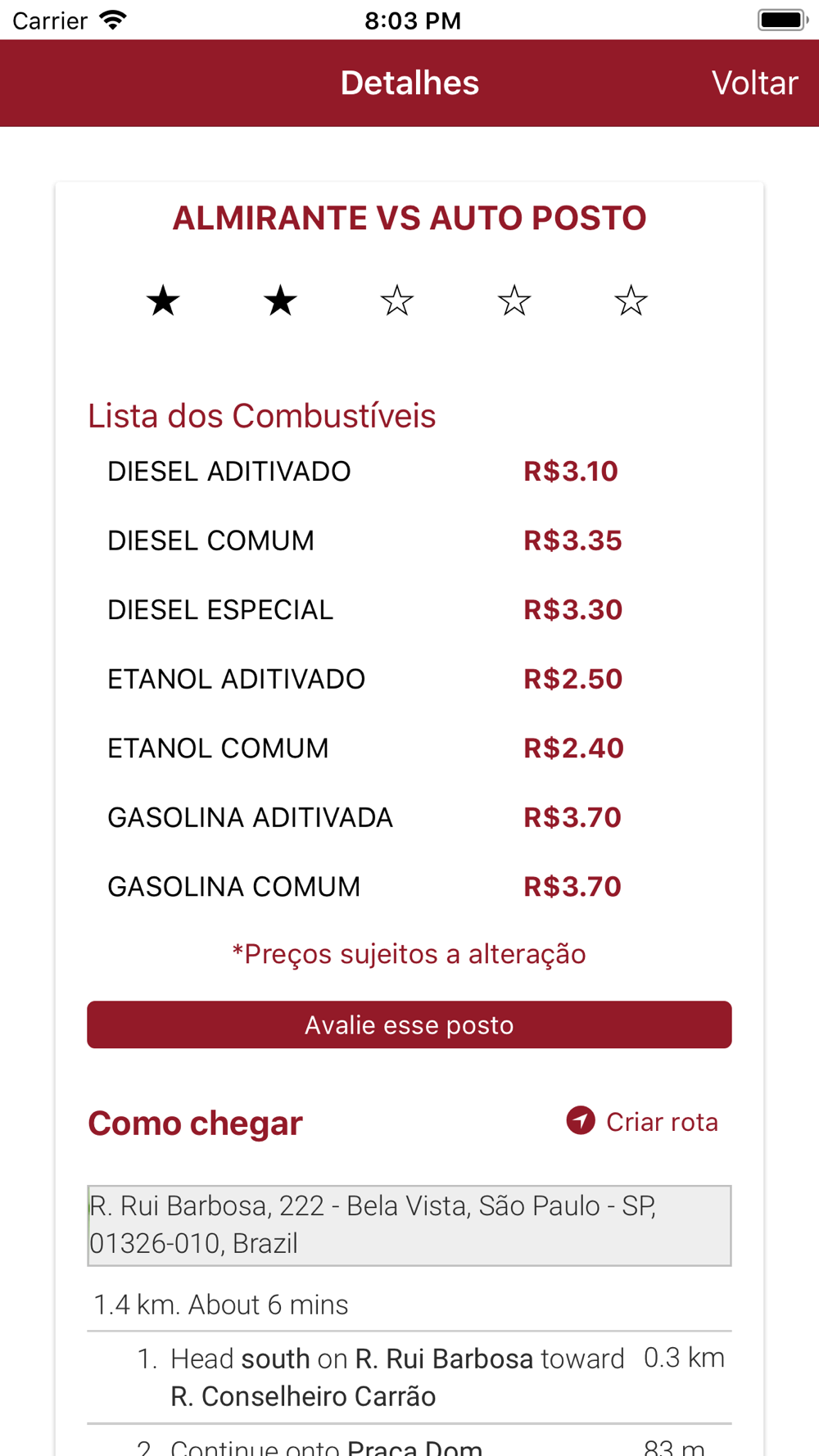Select the address field with R. Rui Barbosa
This screenshot has width=819, height=1456.
[x=409, y=1225]
